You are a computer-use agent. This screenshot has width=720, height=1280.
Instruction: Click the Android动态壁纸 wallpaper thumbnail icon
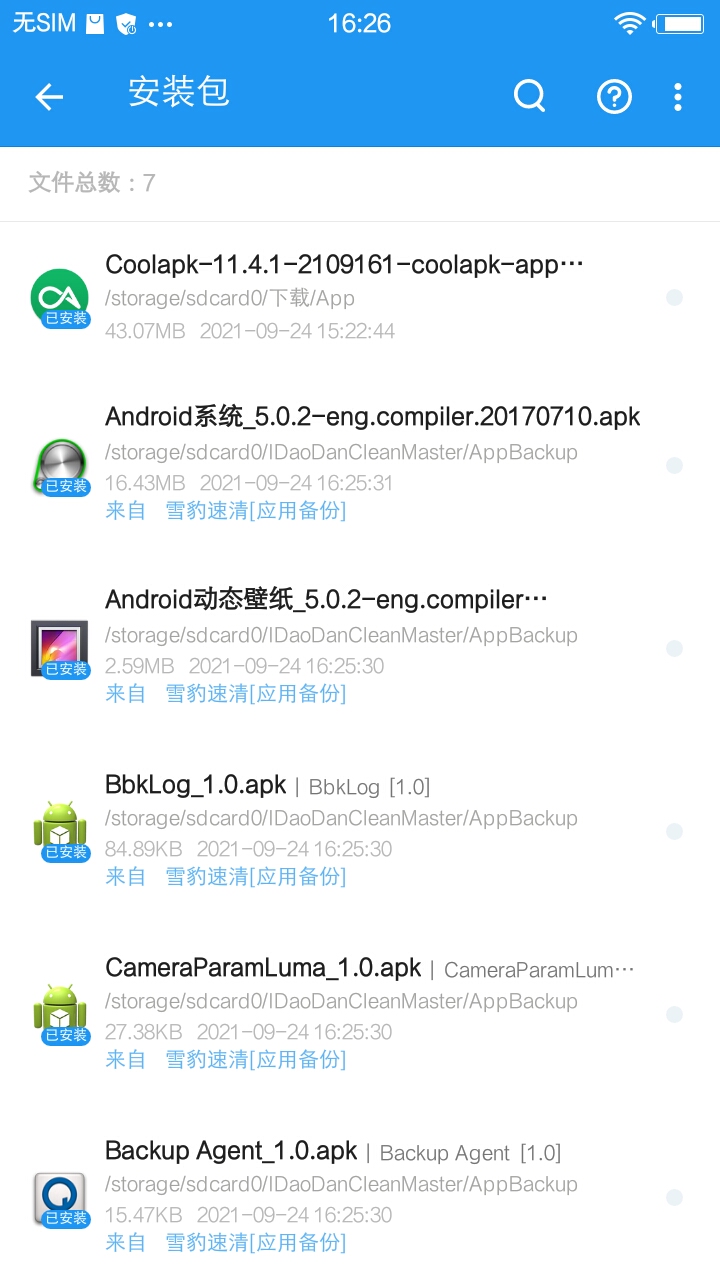click(60, 647)
